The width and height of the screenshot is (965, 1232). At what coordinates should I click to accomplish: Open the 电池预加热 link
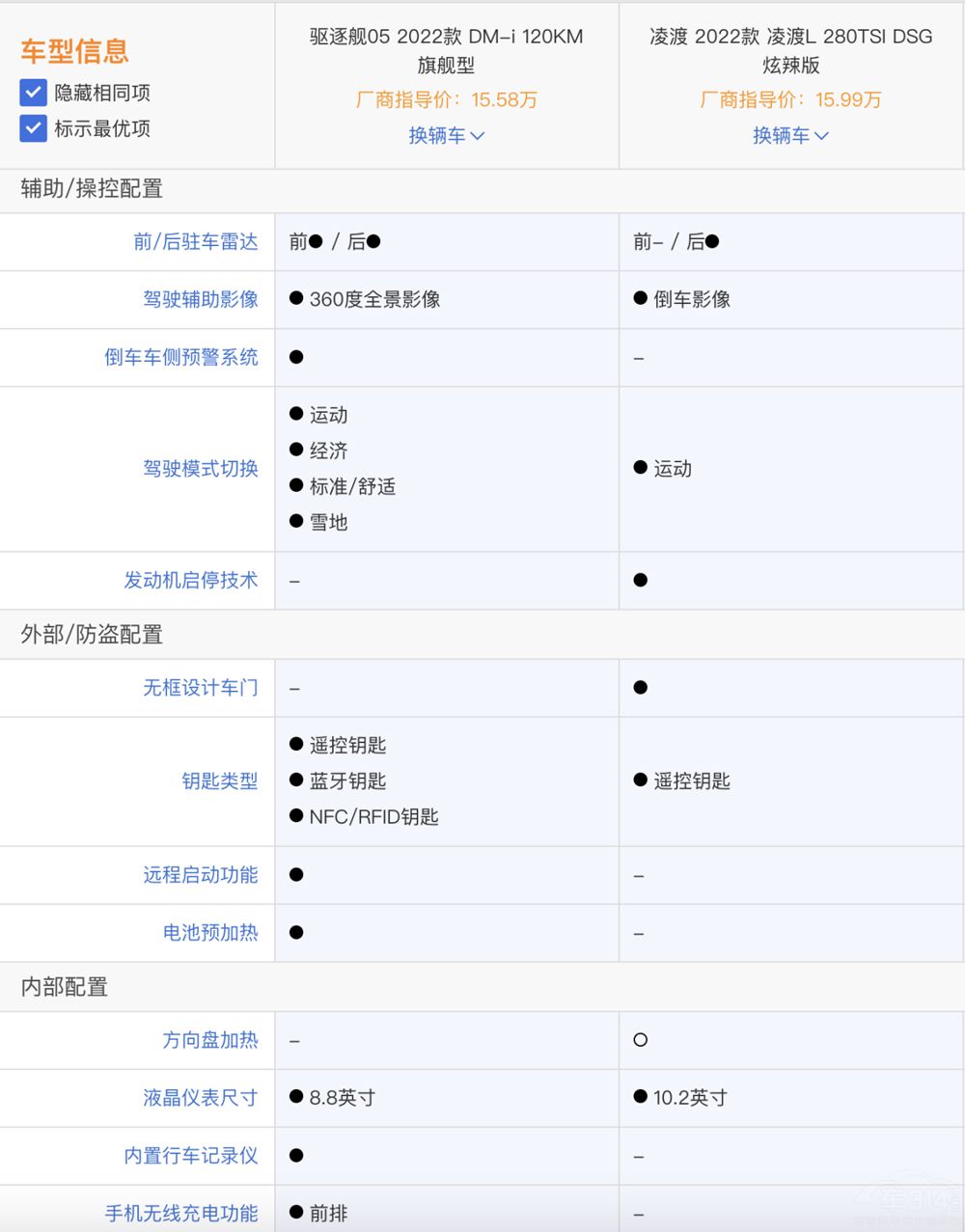coord(210,932)
